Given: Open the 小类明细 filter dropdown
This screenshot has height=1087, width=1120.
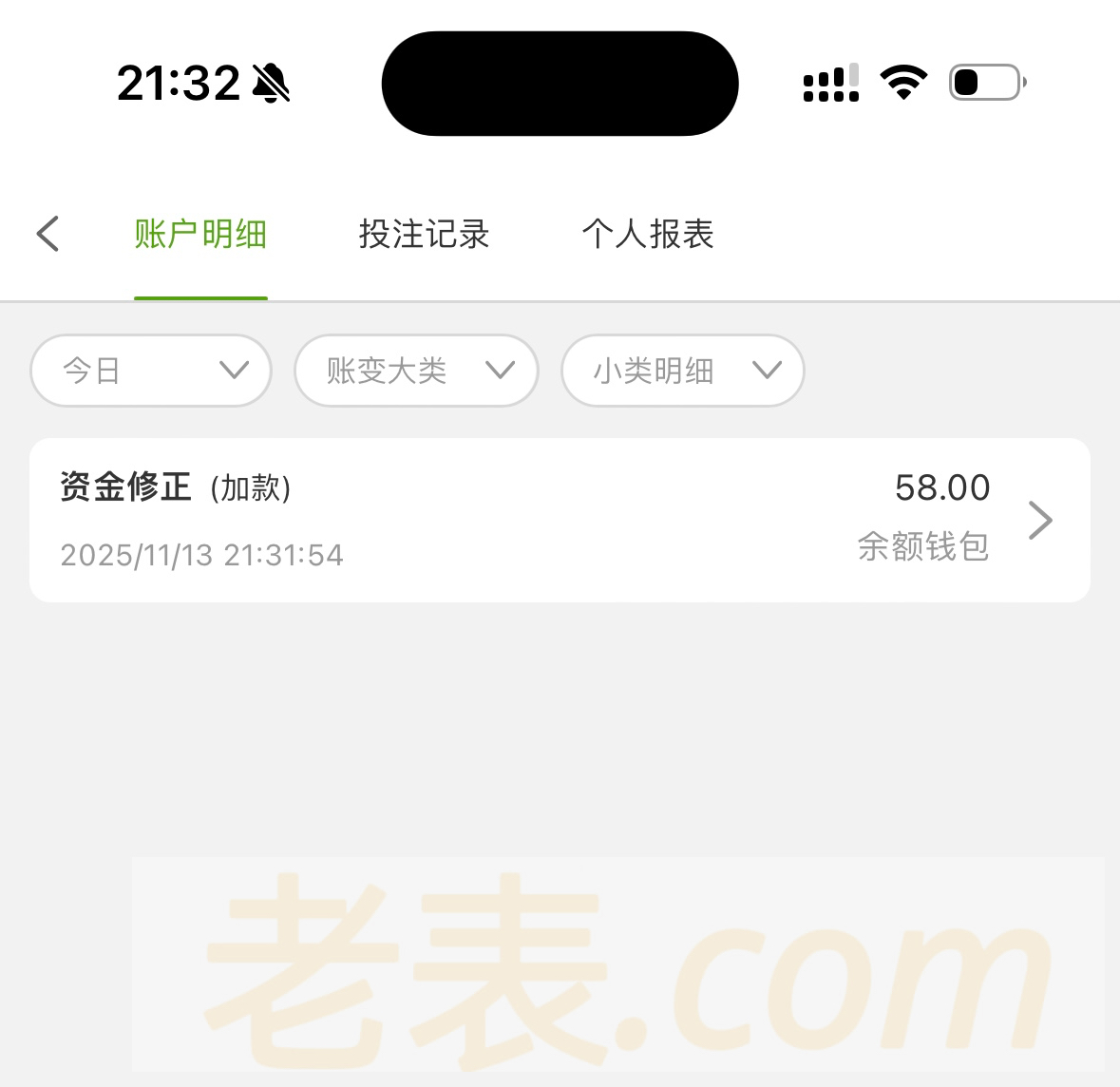Looking at the screenshot, I should (x=682, y=371).
